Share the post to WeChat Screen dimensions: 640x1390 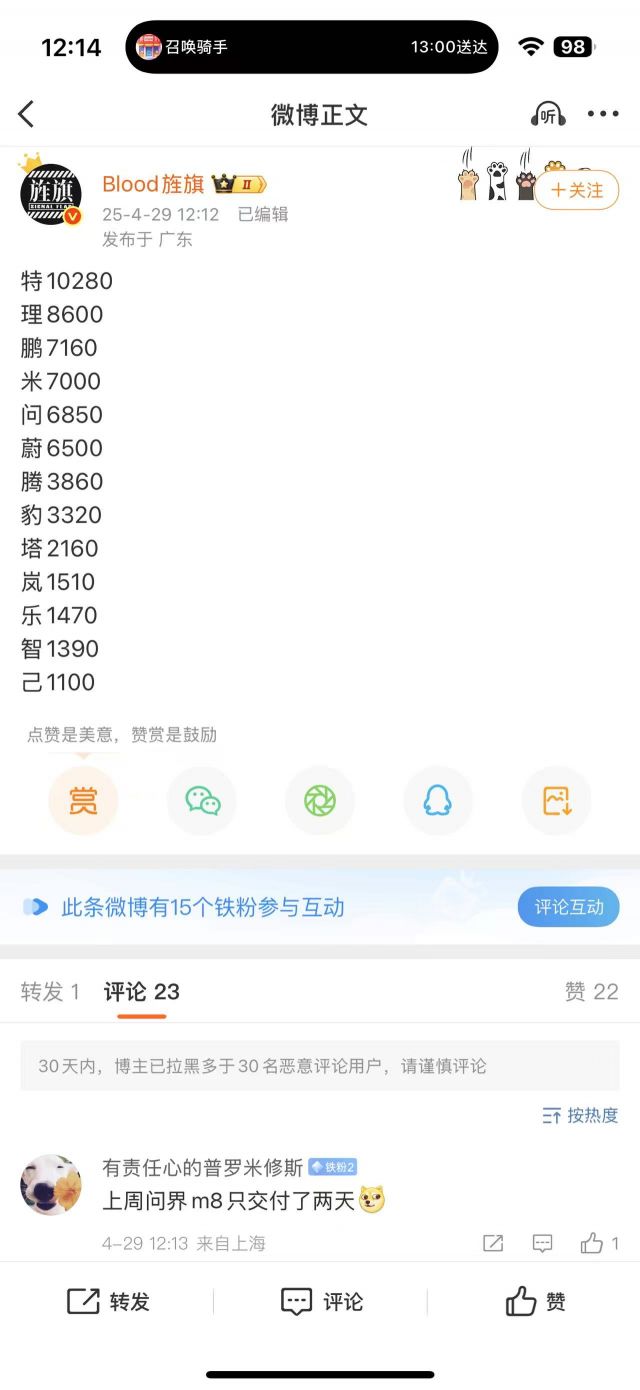(202, 801)
